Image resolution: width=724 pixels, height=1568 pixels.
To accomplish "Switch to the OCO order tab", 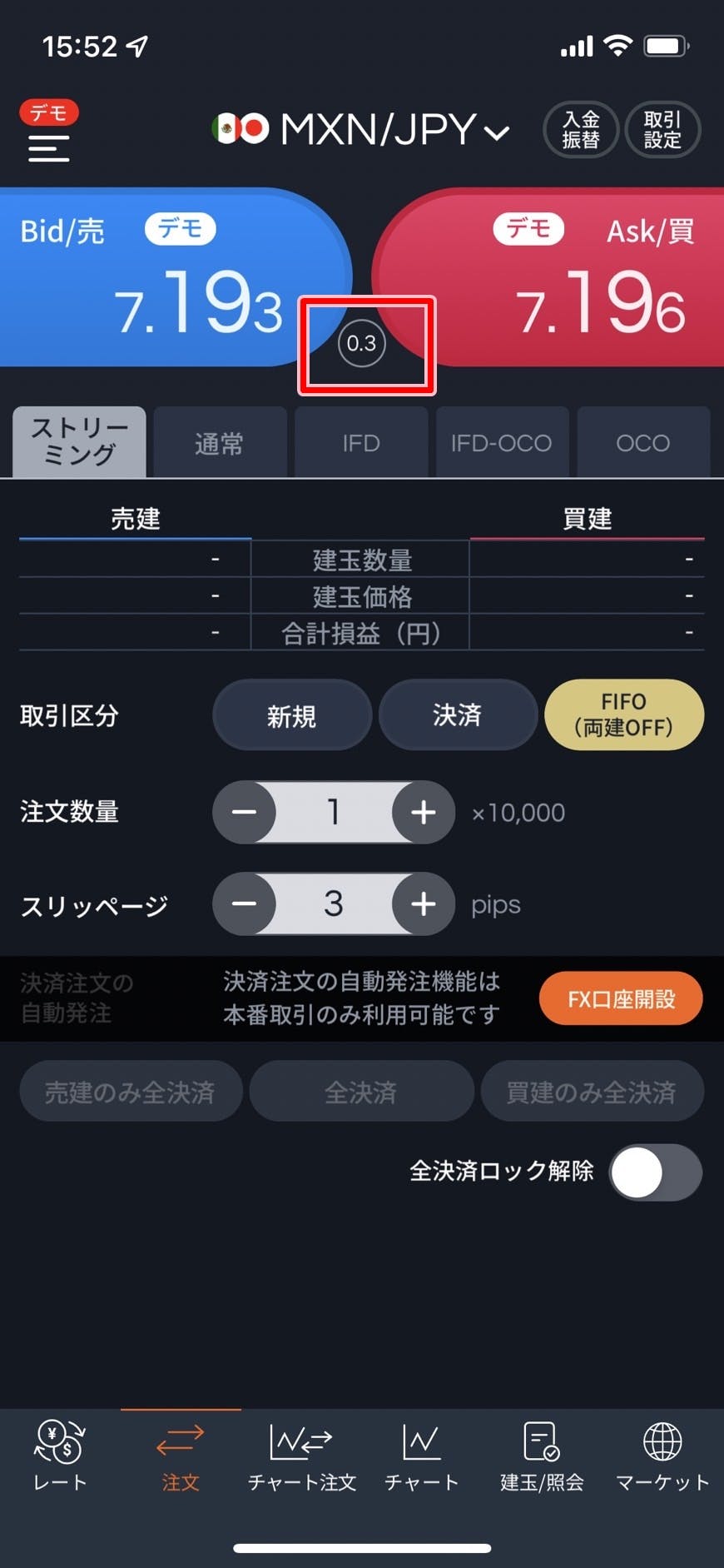I will [x=643, y=443].
